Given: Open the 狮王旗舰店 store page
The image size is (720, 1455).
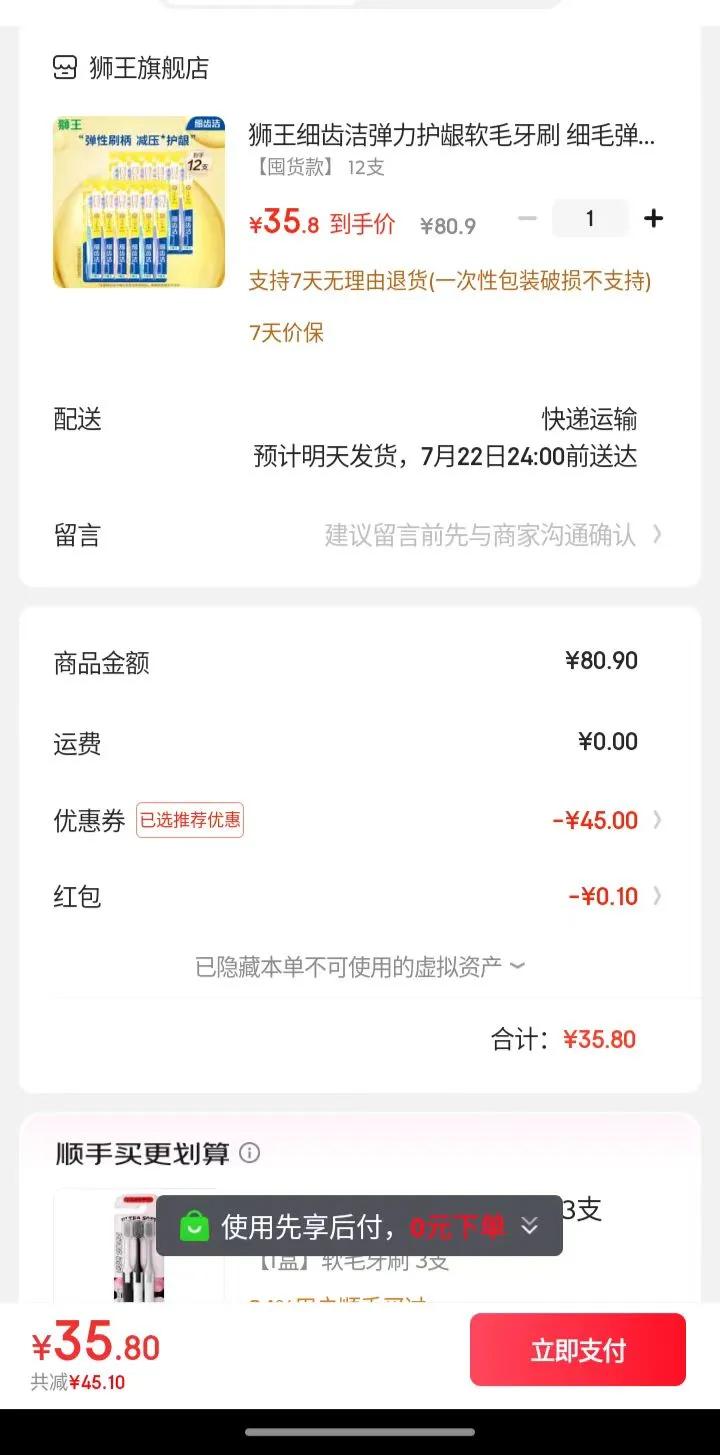Looking at the screenshot, I should click(x=131, y=68).
